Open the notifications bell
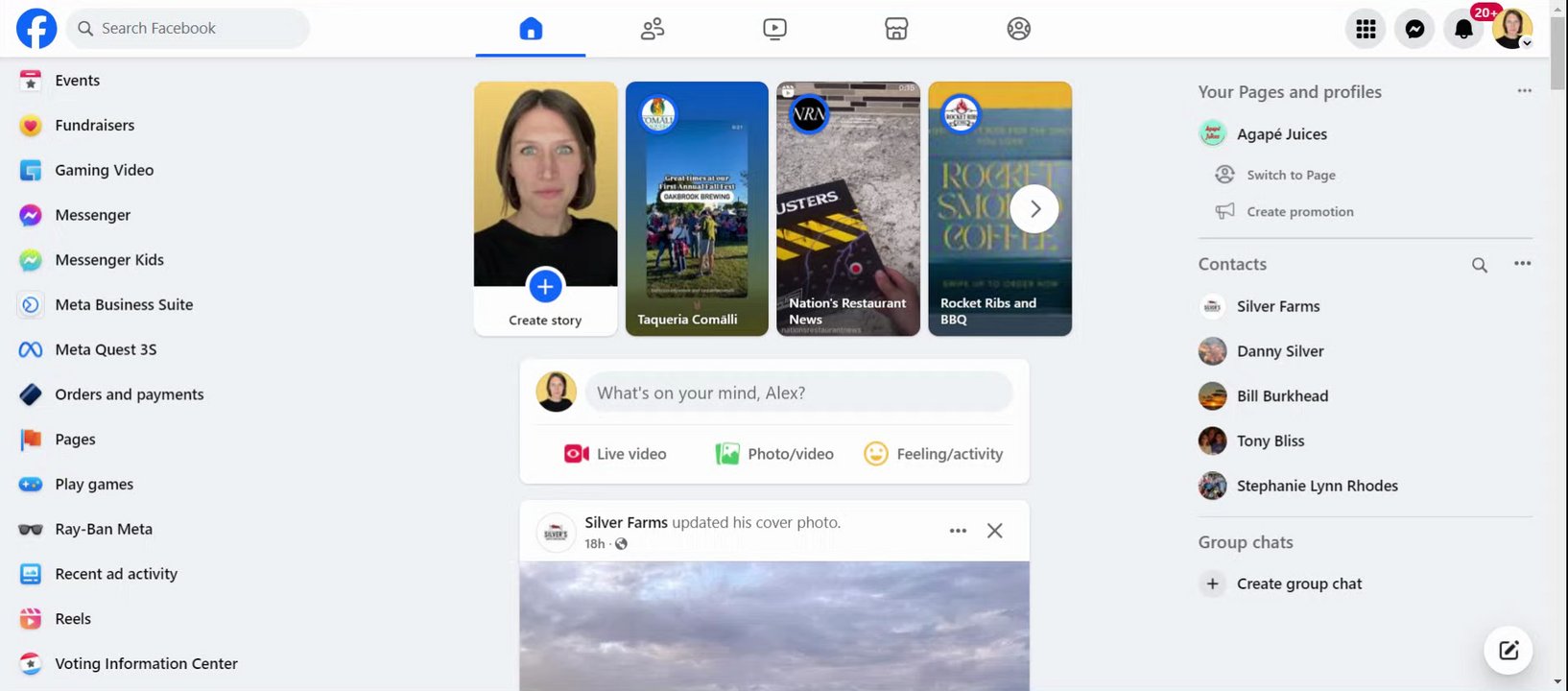 coord(1463,29)
